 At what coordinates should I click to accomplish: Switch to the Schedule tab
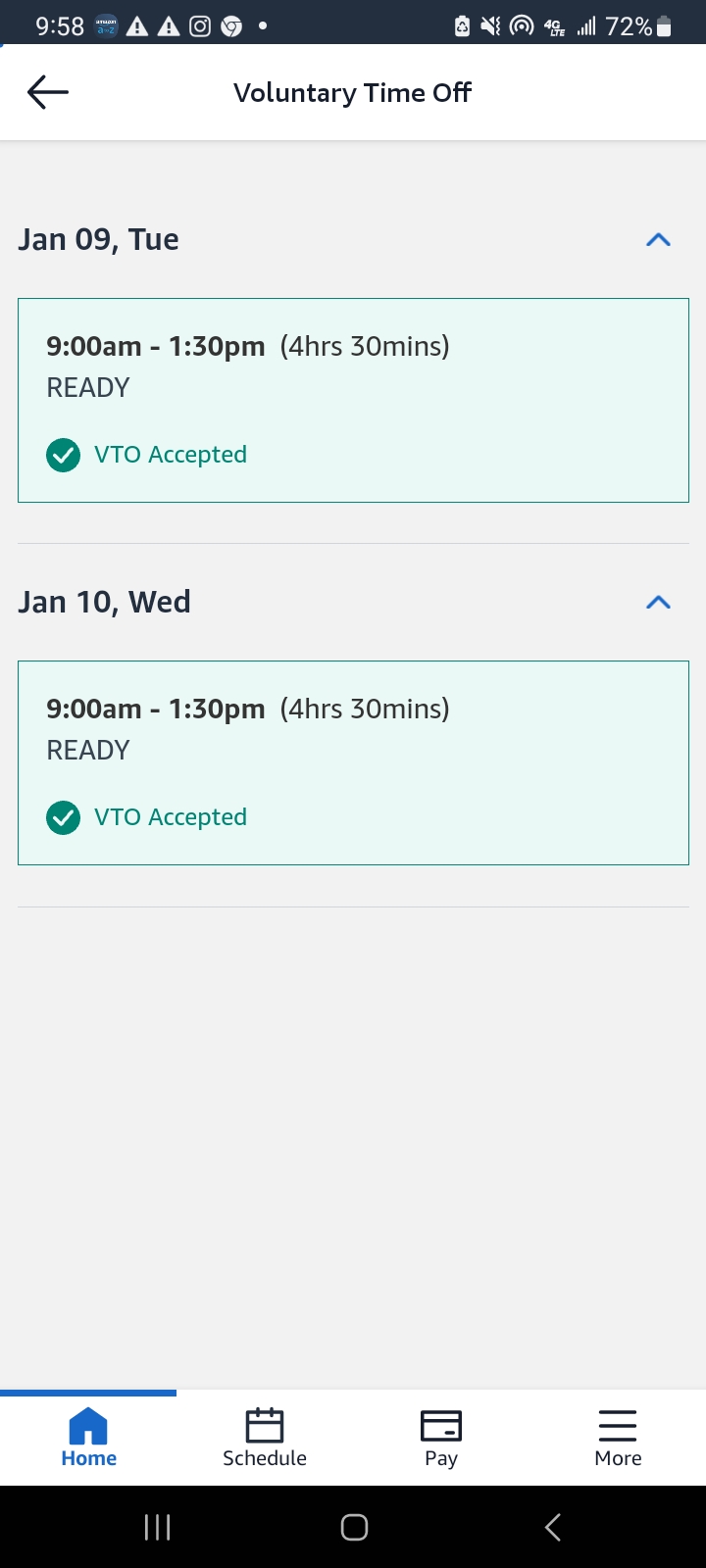pos(265,1438)
